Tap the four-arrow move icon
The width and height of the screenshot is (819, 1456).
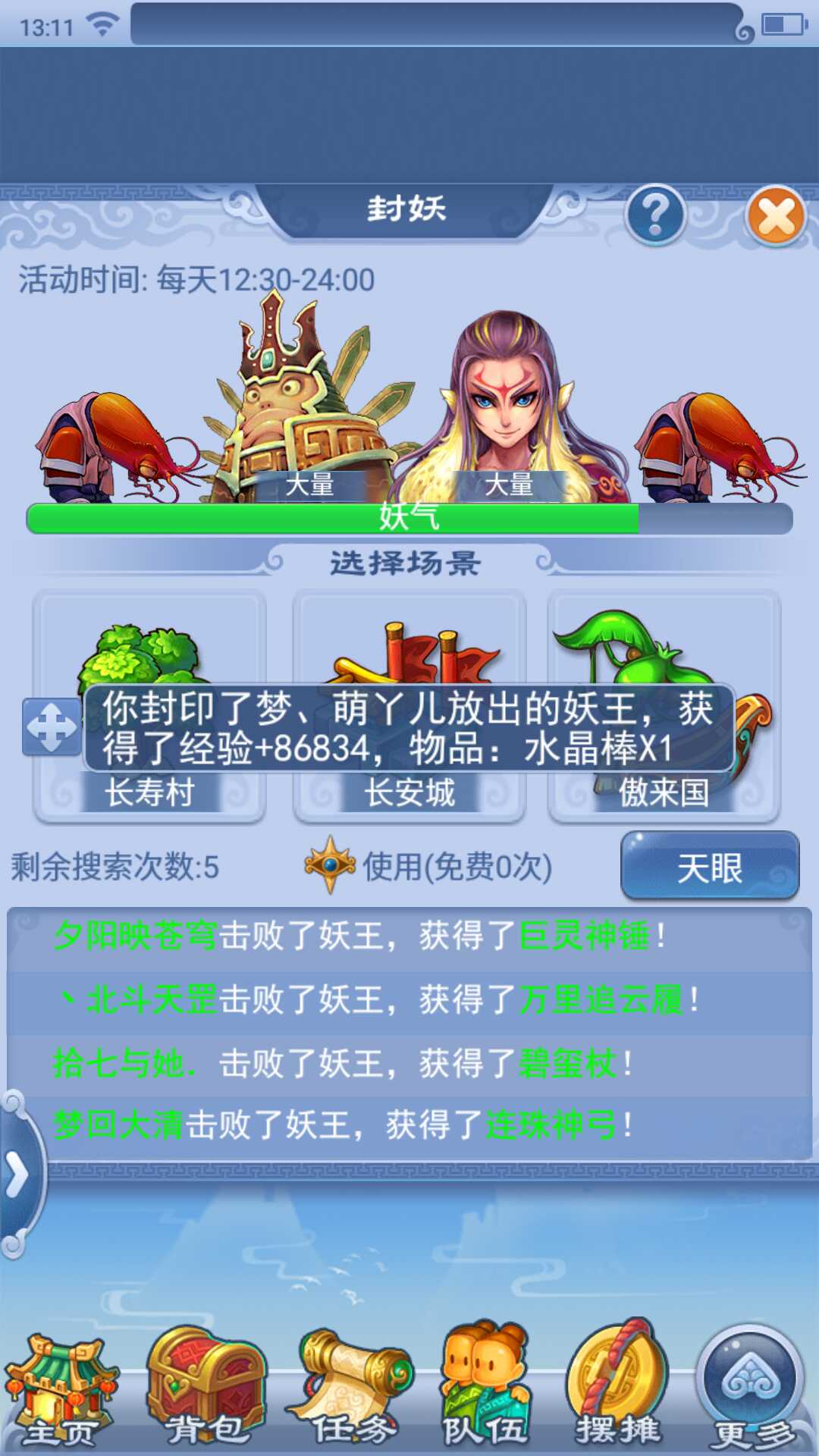pos(52,727)
